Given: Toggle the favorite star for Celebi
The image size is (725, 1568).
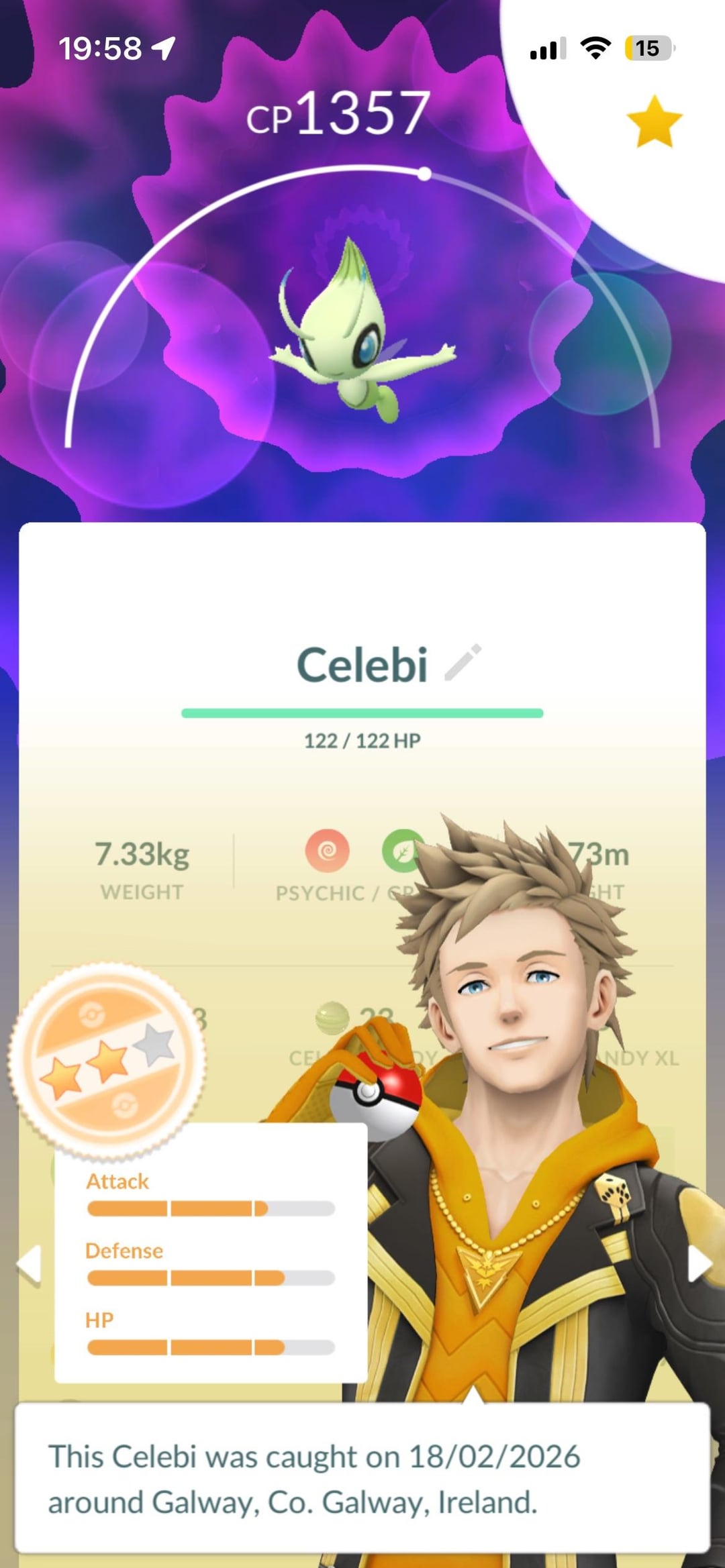Looking at the screenshot, I should [654, 121].
